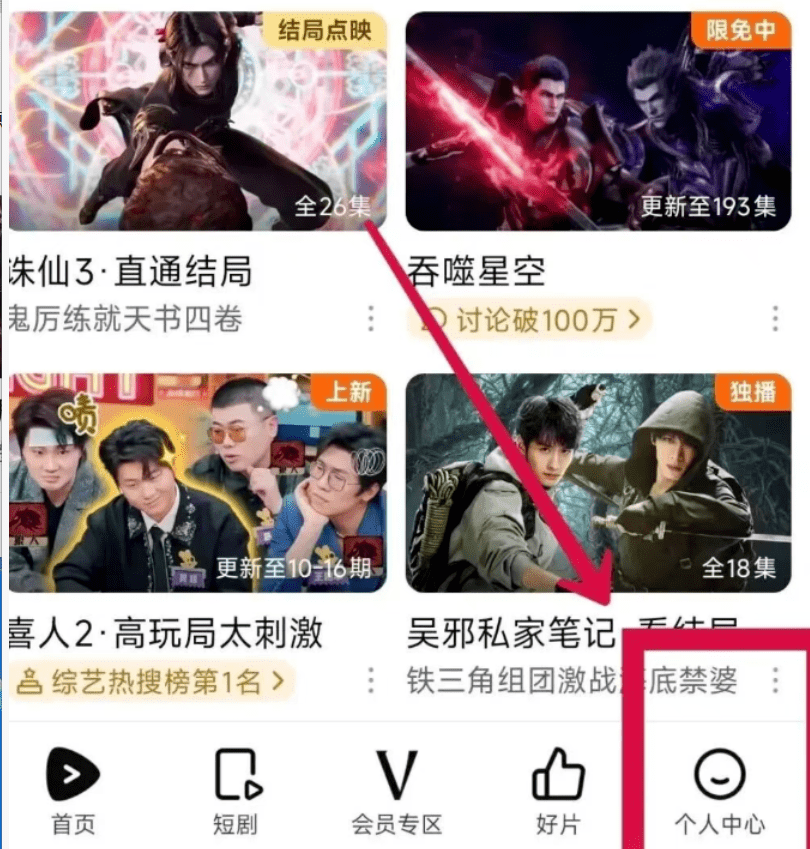Open the 个人中心 tab
Image resolution: width=810 pixels, height=849 pixels.
pyautogui.click(x=719, y=791)
